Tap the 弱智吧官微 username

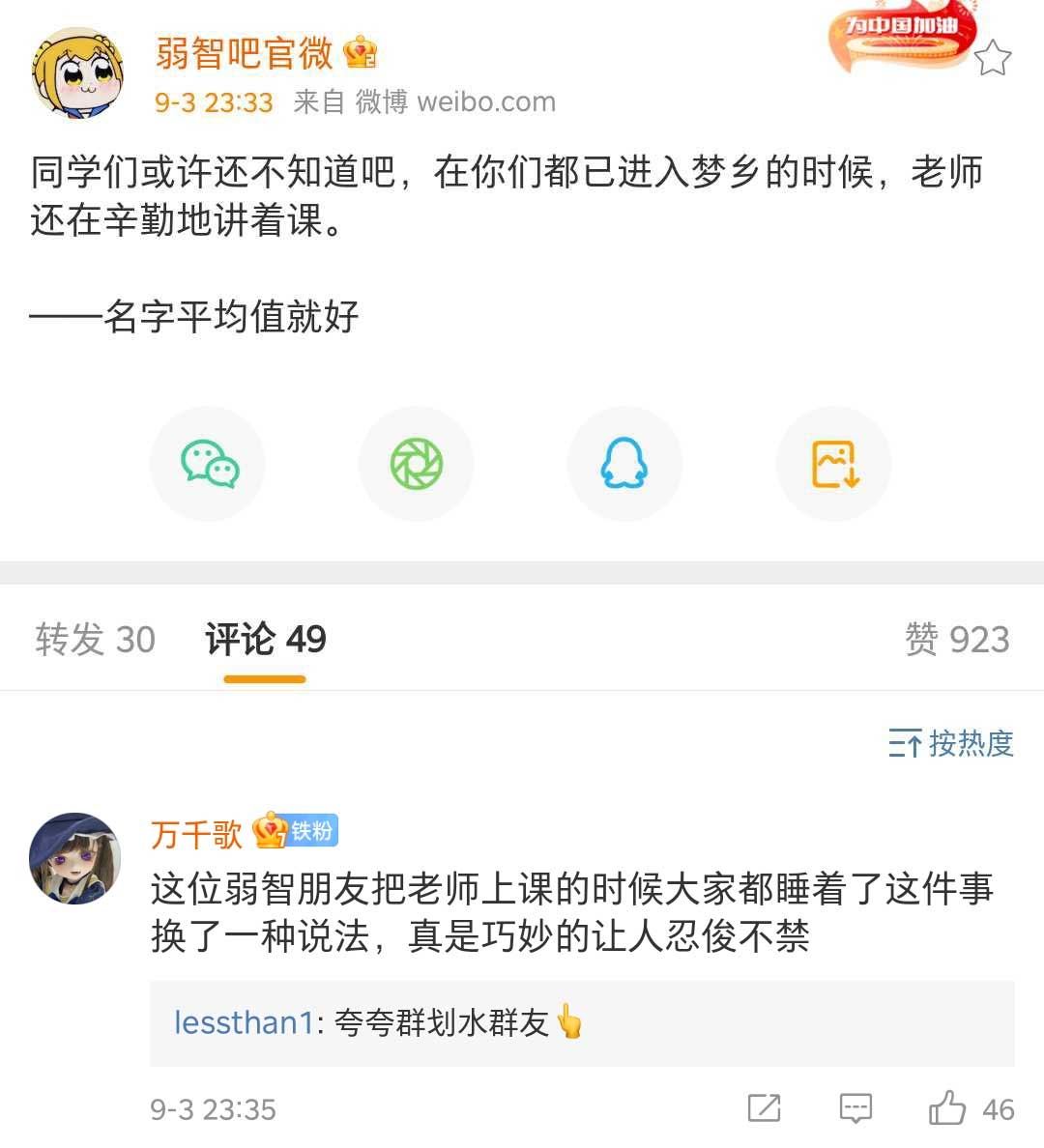click(x=244, y=53)
